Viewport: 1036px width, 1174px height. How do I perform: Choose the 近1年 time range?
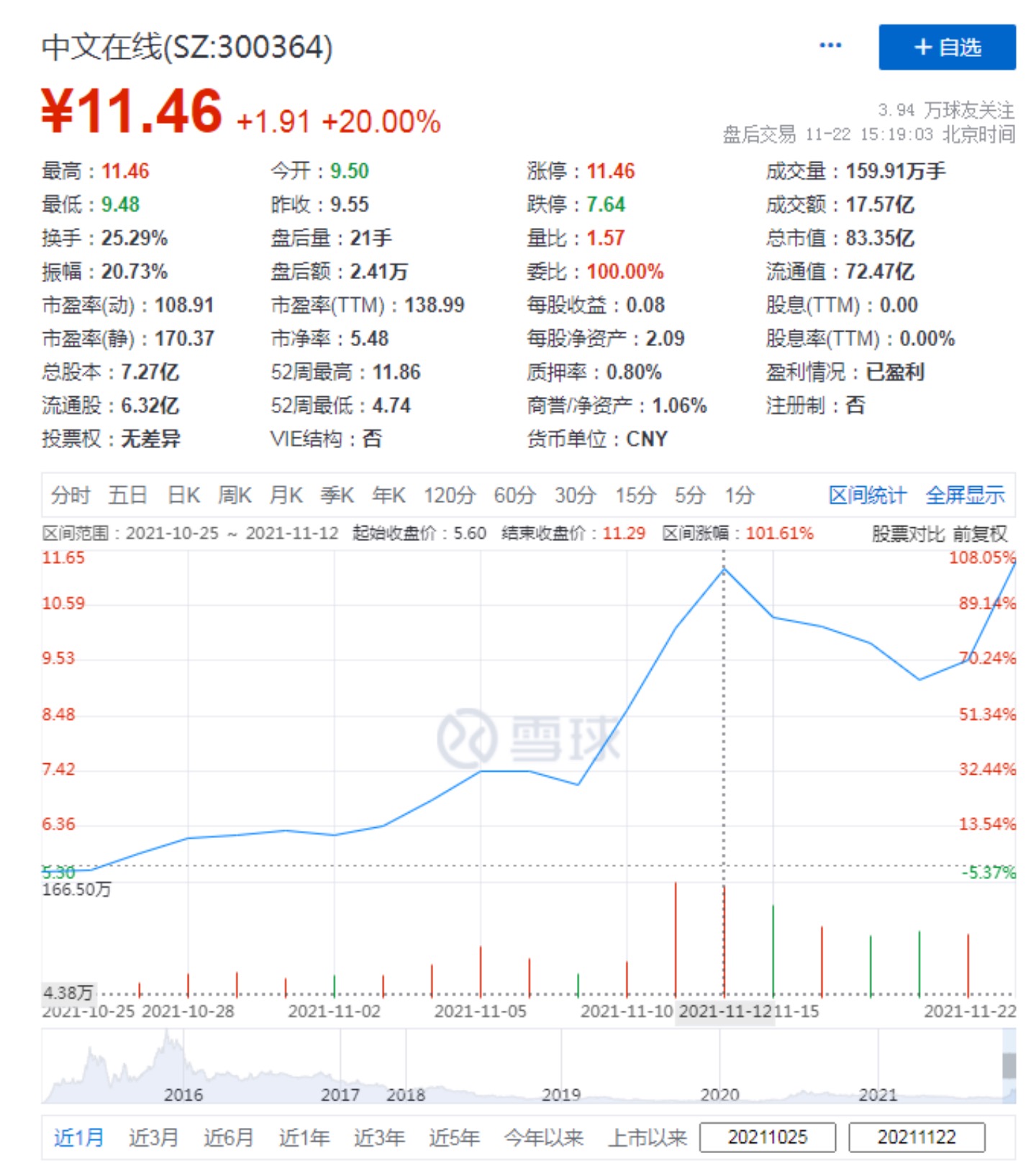304,1137
